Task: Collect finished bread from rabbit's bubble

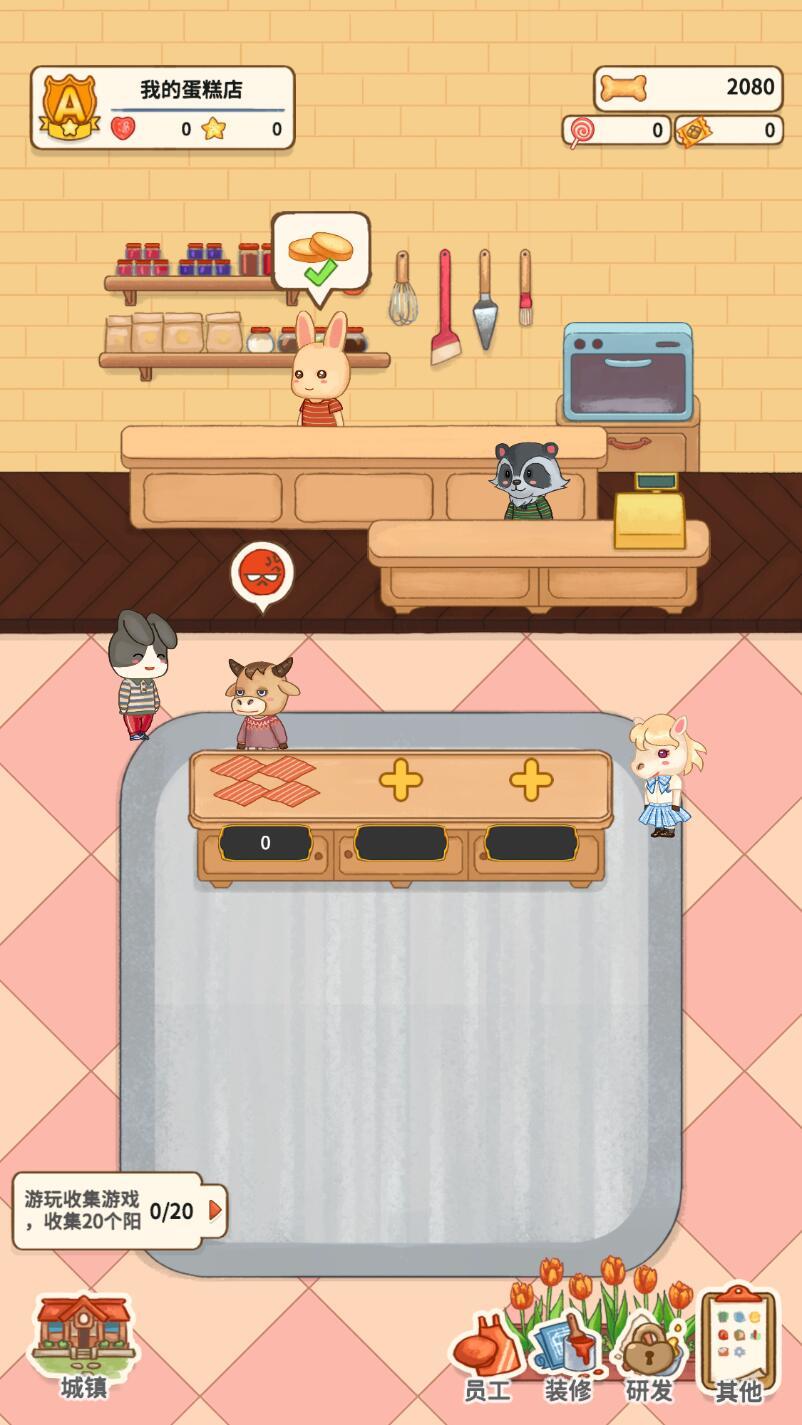Action: click(320, 252)
